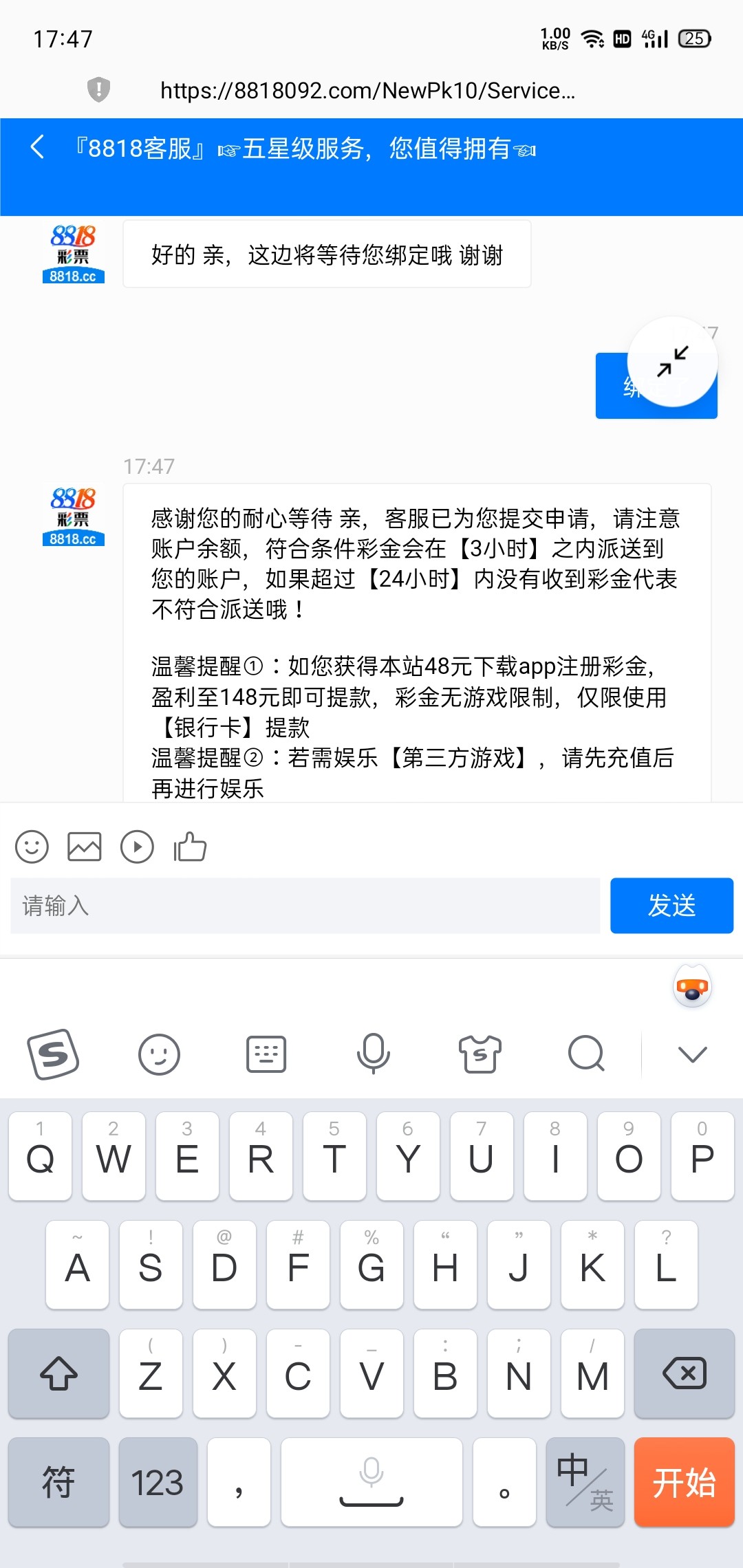Send the message with 发送
Screen dimensions: 743x1568
click(x=671, y=906)
